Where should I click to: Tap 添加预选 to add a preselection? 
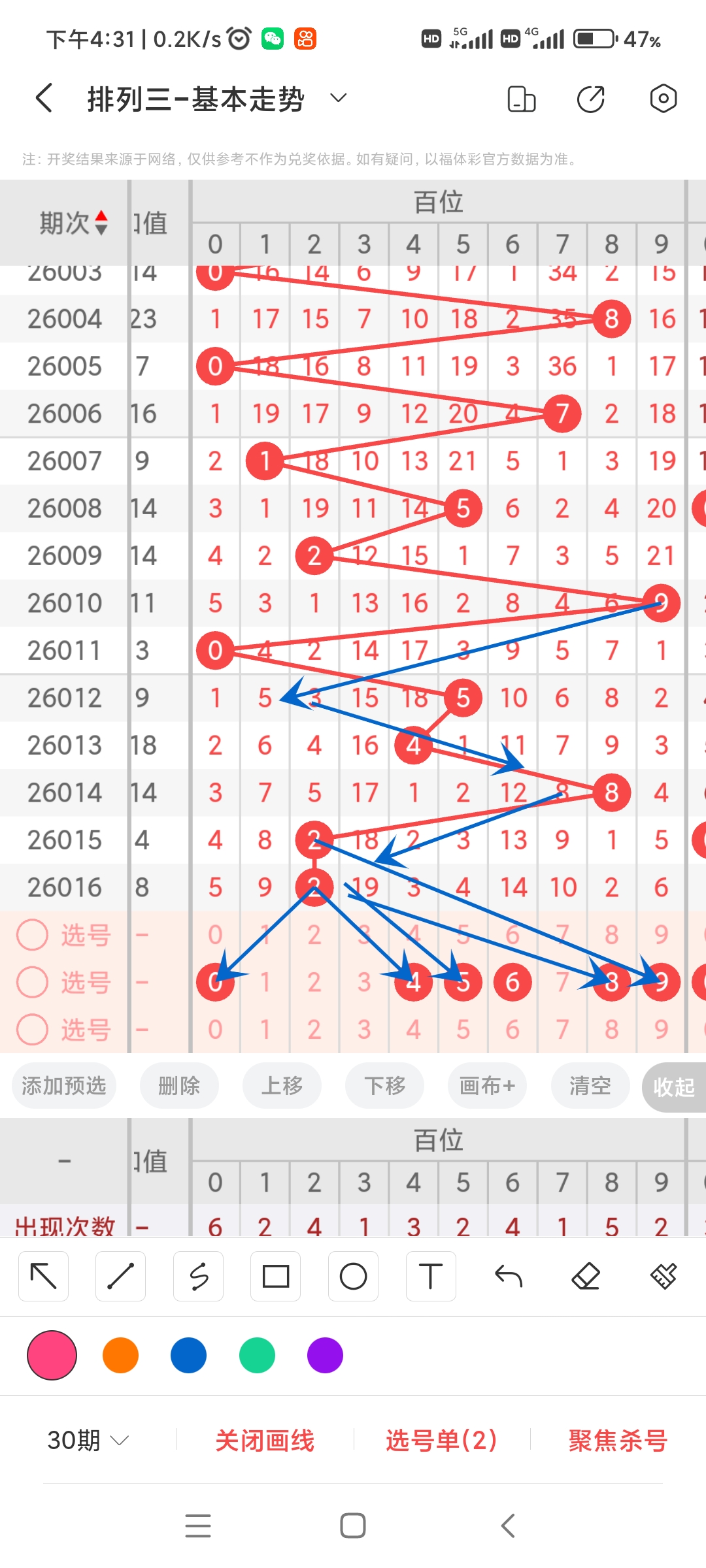click(x=63, y=1085)
